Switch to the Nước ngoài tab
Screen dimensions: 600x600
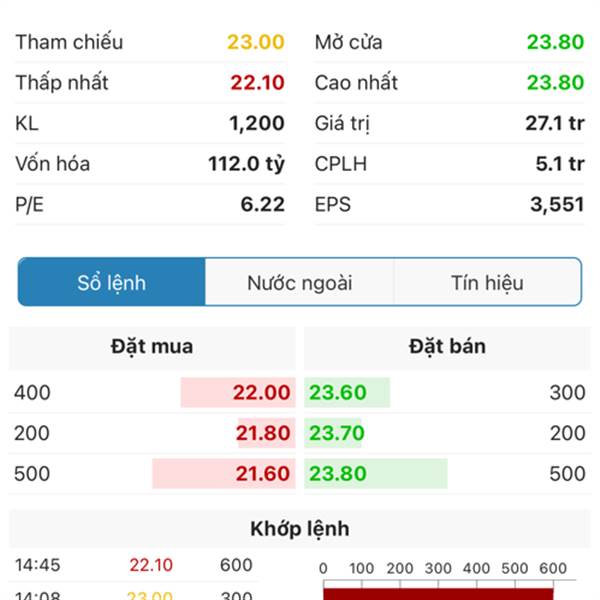pyautogui.click(x=300, y=283)
